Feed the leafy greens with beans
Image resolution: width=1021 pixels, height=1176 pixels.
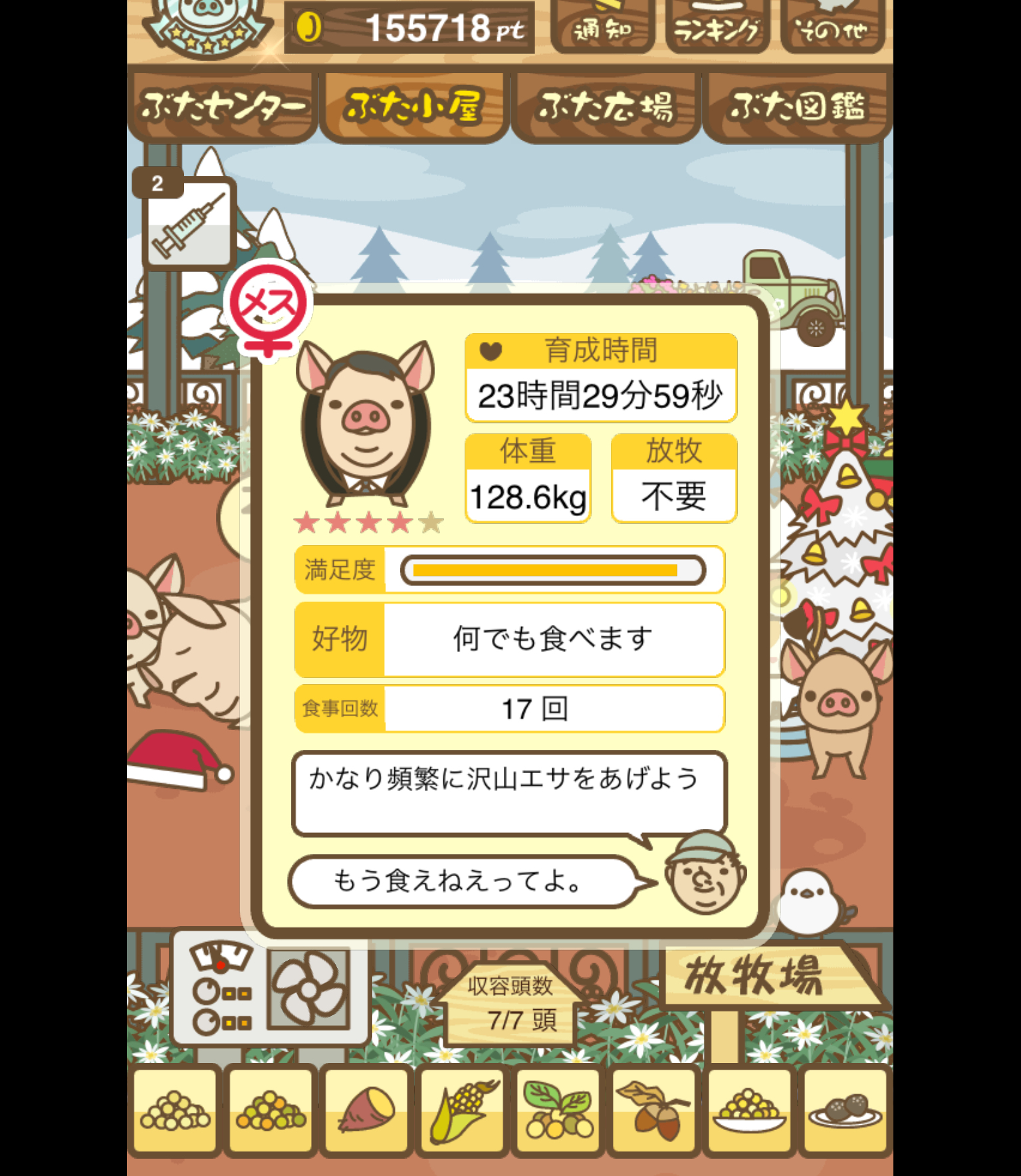tap(558, 1110)
